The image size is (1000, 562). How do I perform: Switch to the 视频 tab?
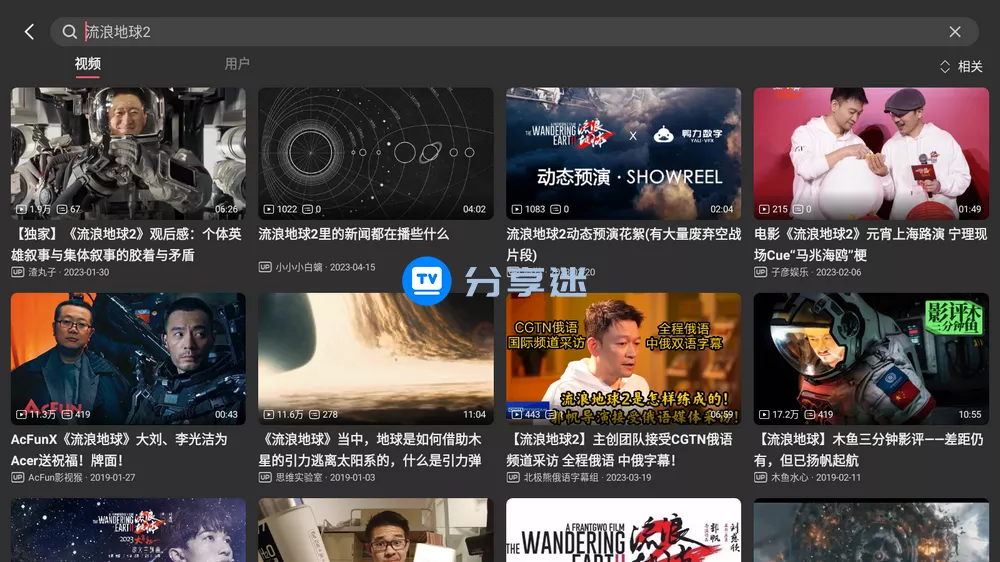pos(88,64)
